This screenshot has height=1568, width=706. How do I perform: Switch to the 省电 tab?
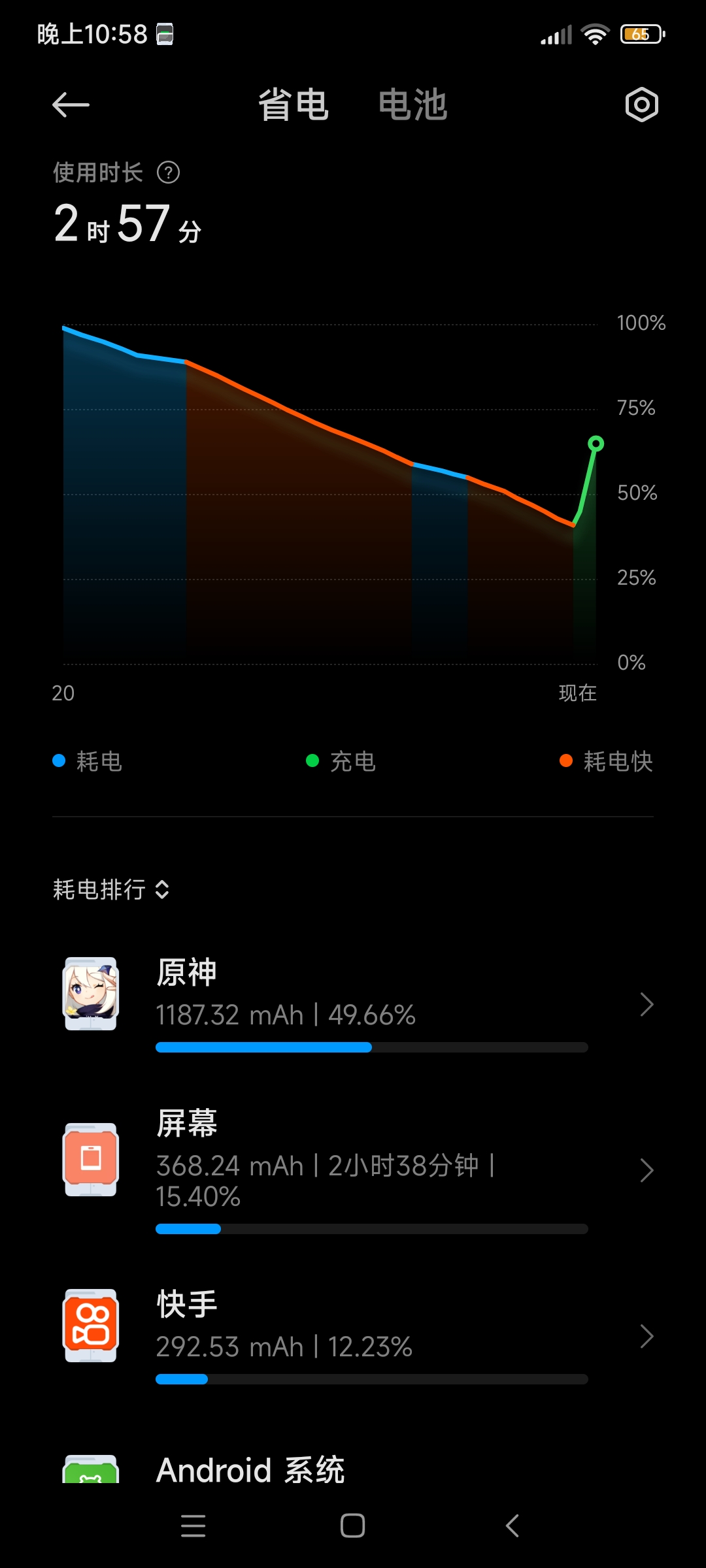click(293, 105)
